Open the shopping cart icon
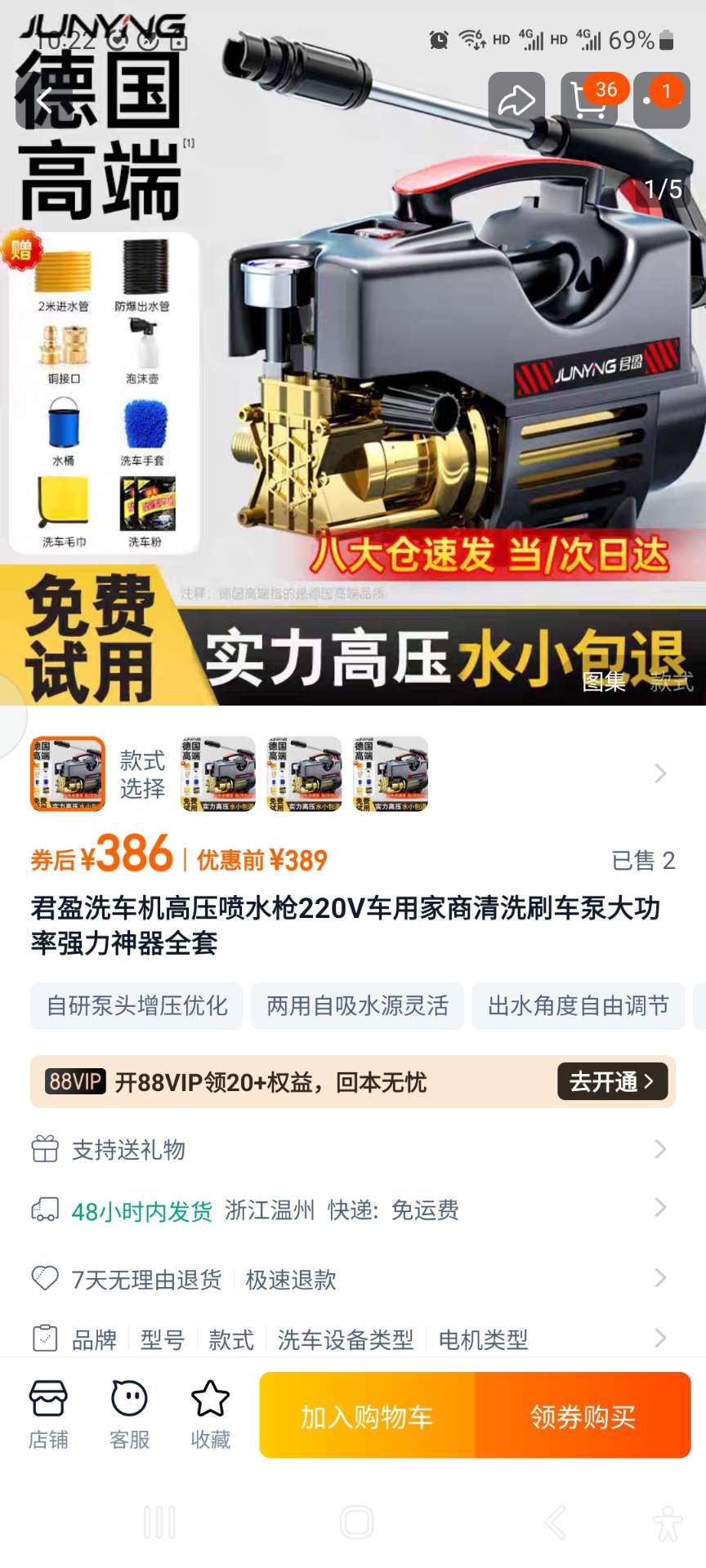The height and width of the screenshot is (1568, 706). click(589, 100)
